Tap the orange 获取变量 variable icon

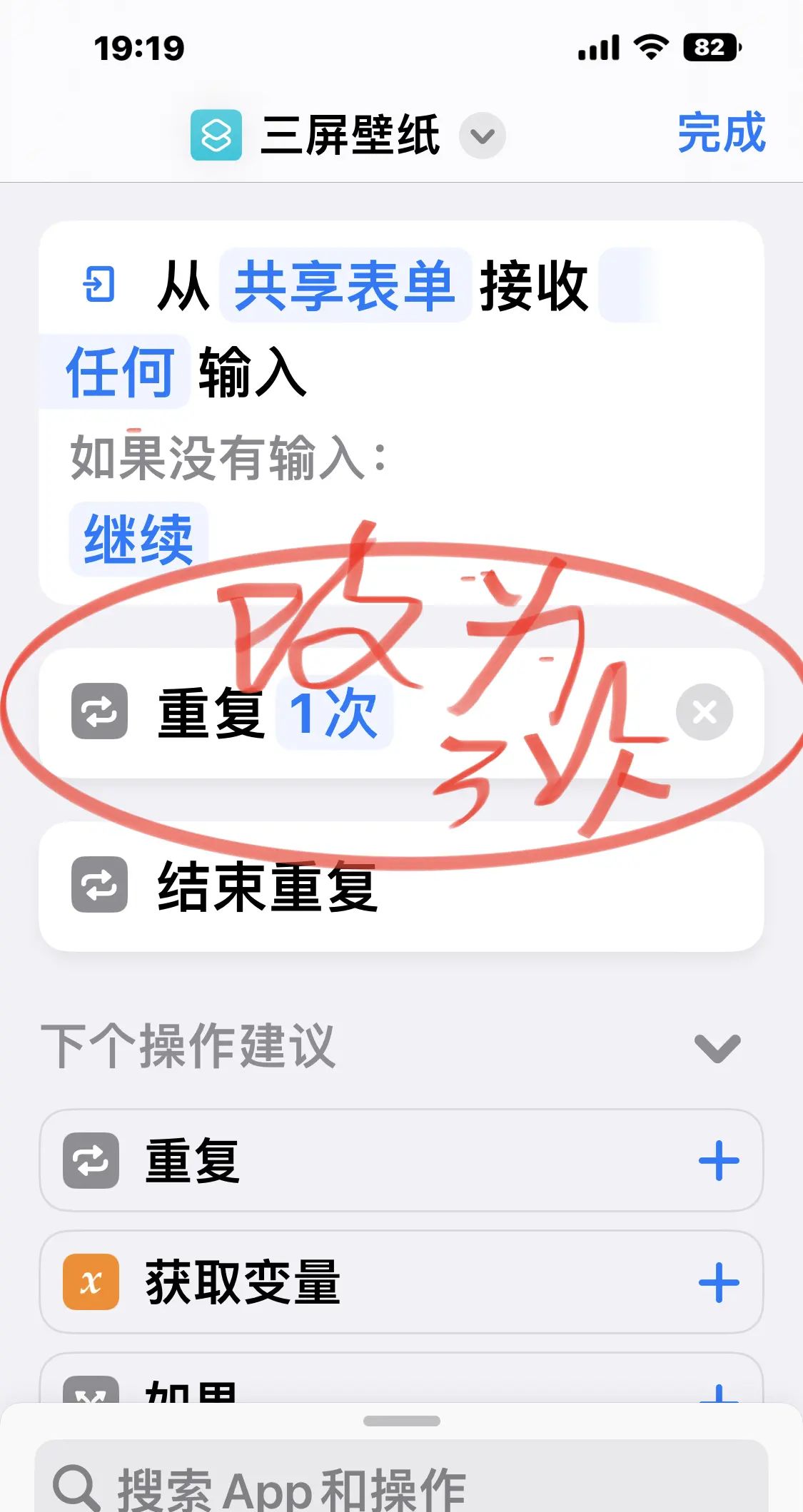pyautogui.click(x=90, y=1282)
